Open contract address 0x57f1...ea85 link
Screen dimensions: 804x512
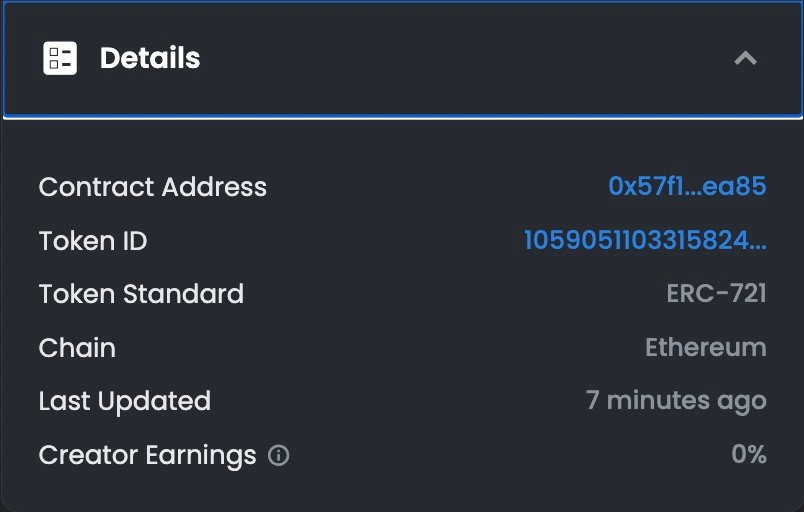point(687,187)
